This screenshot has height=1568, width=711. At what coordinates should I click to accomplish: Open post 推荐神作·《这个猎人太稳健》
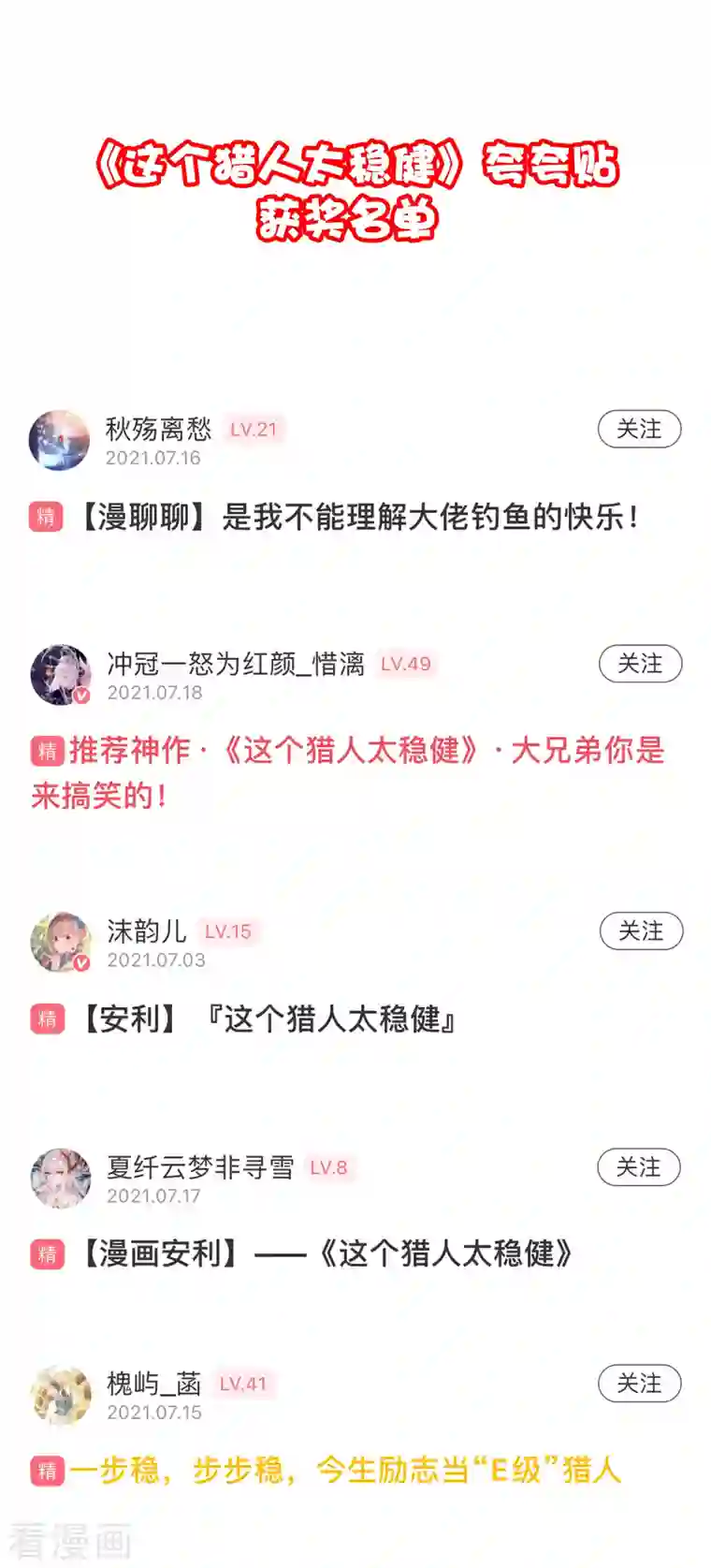tap(365, 752)
